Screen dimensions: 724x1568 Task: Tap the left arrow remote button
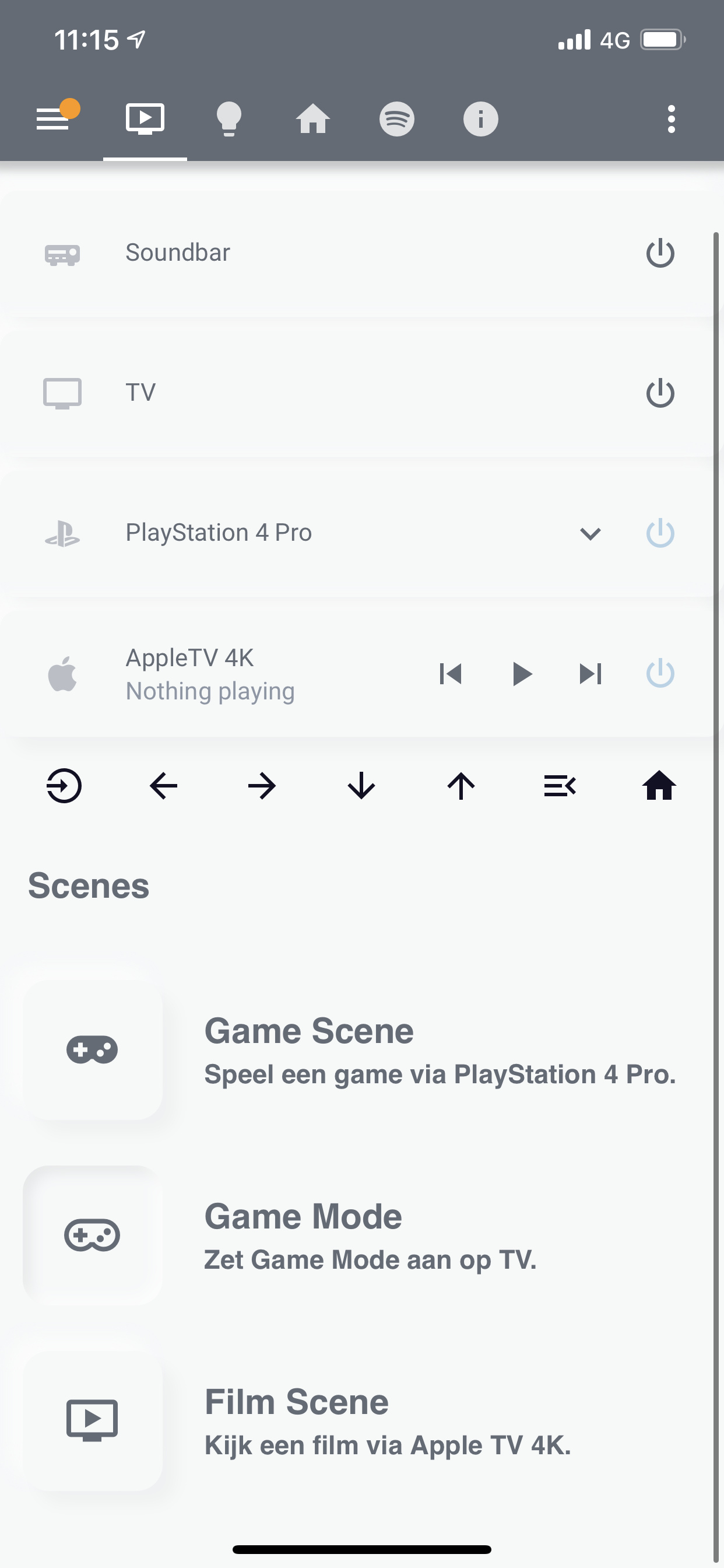pyautogui.click(x=163, y=786)
